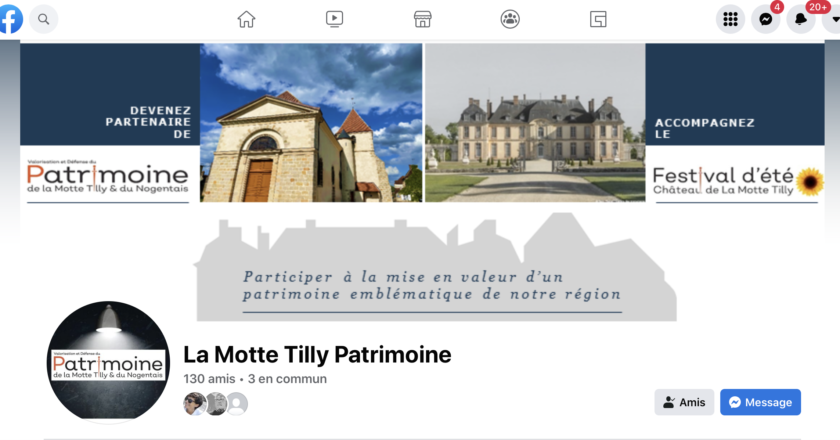Viewport: 840px width, 440px height.
Task: Switch to the Watch video tab
Action: click(334, 18)
